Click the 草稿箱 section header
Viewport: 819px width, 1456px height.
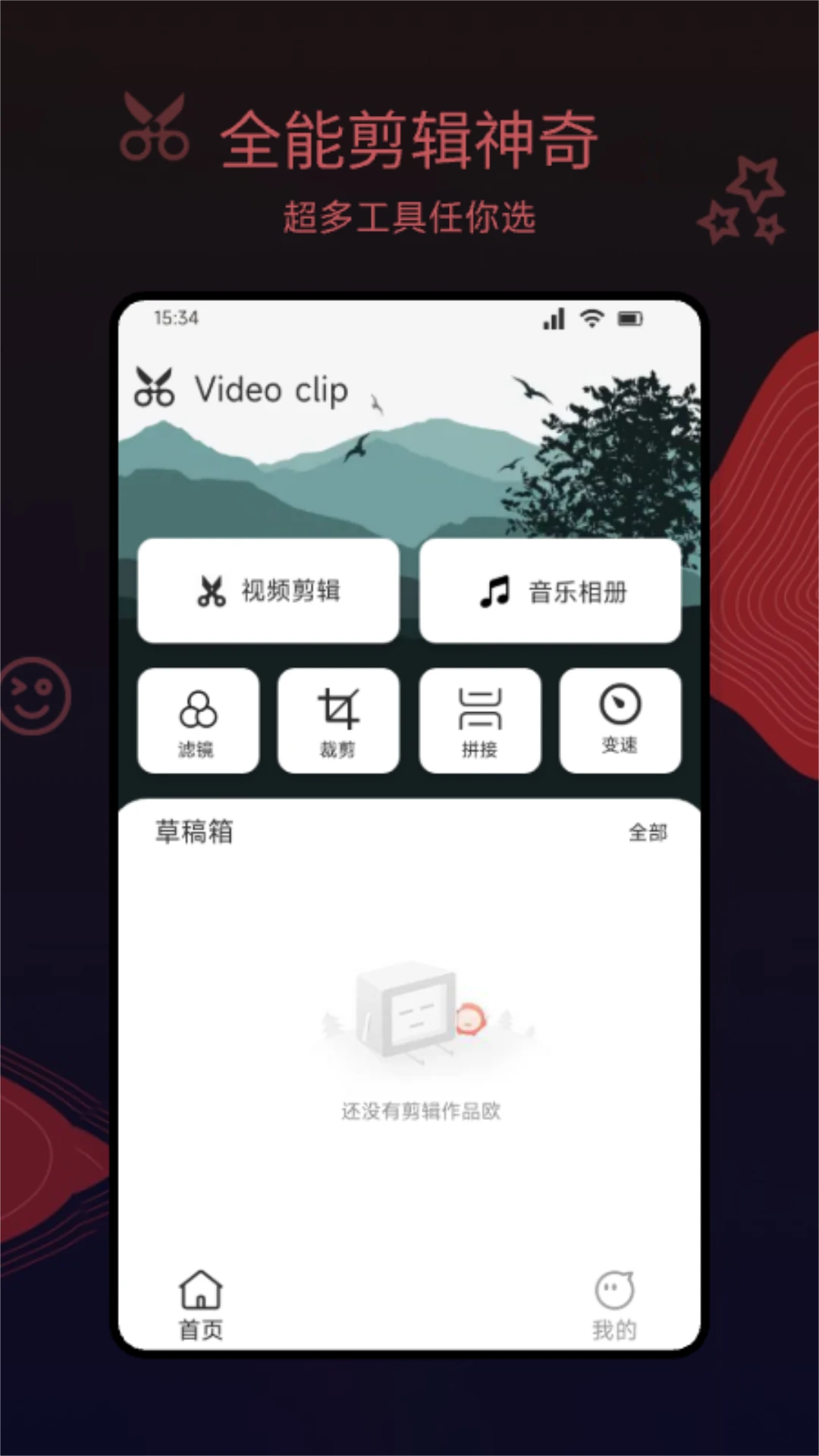pyautogui.click(x=192, y=831)
